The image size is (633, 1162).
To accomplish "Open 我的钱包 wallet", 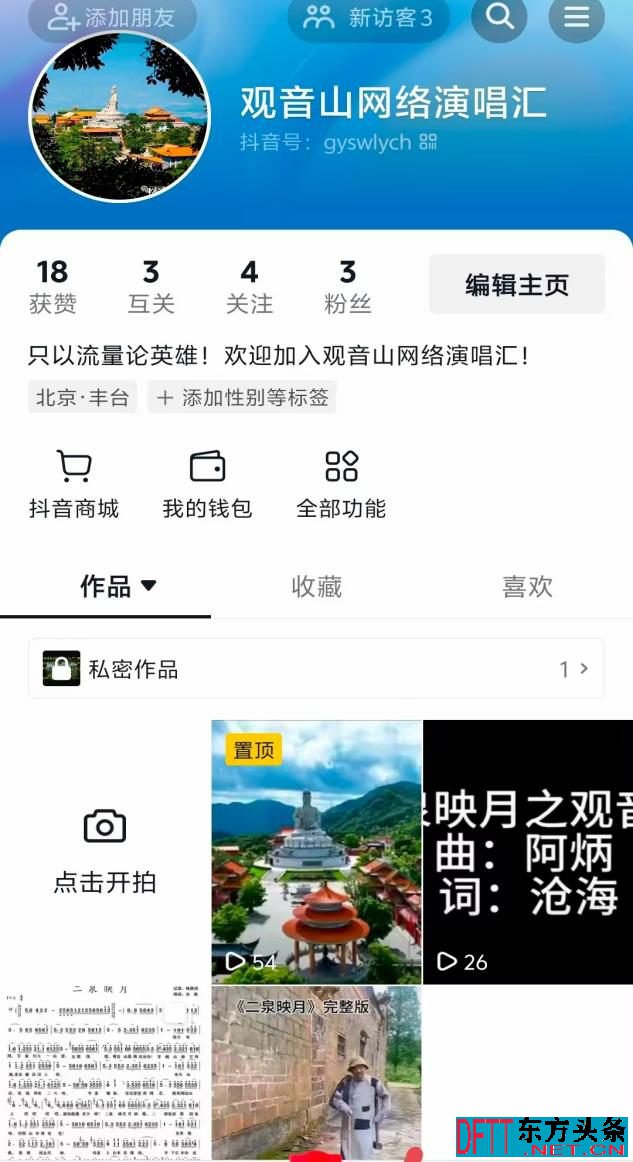I will [x=207, y=484].
